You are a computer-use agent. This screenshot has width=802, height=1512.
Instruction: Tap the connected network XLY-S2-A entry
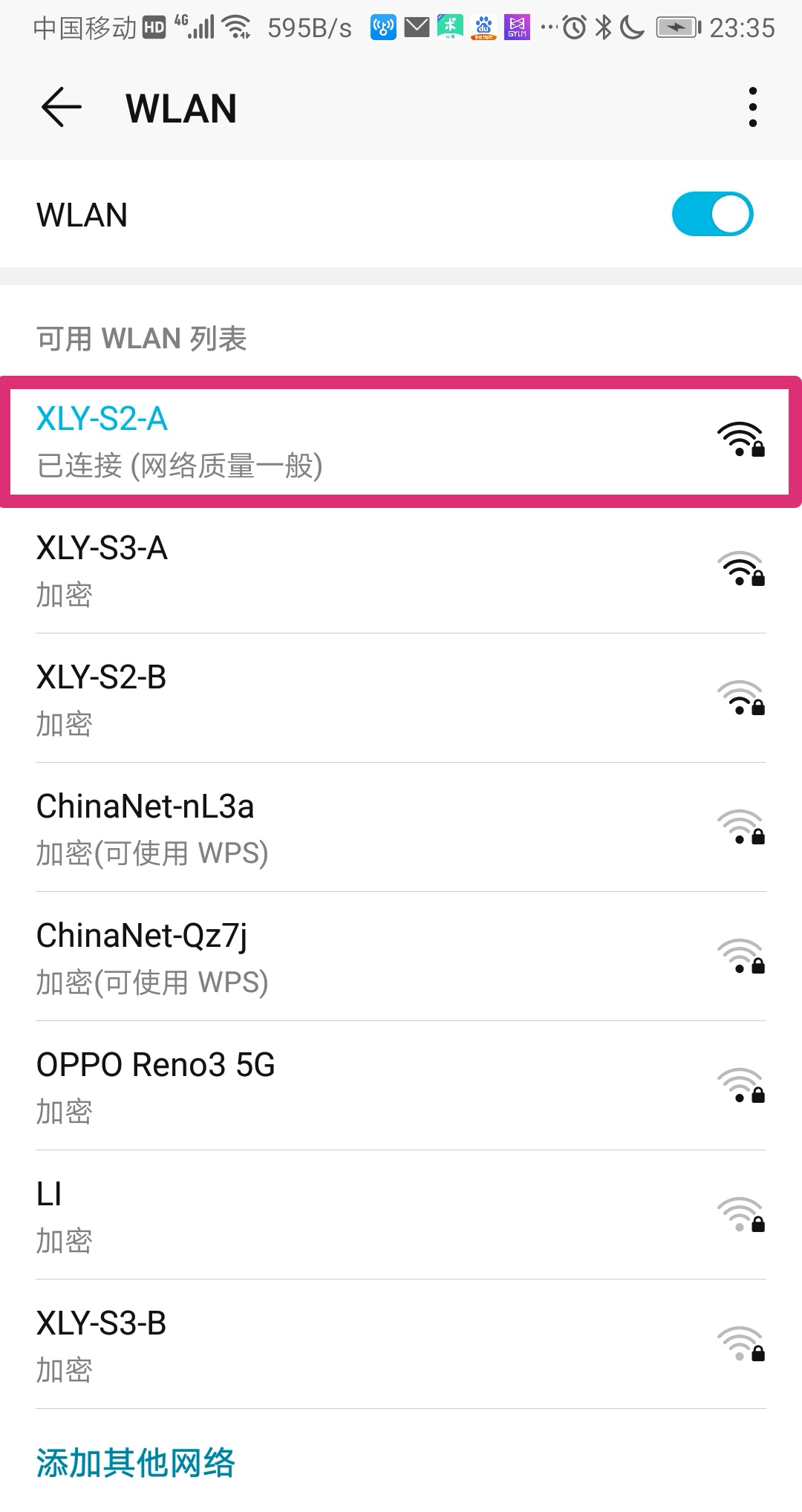click(297, 442)
